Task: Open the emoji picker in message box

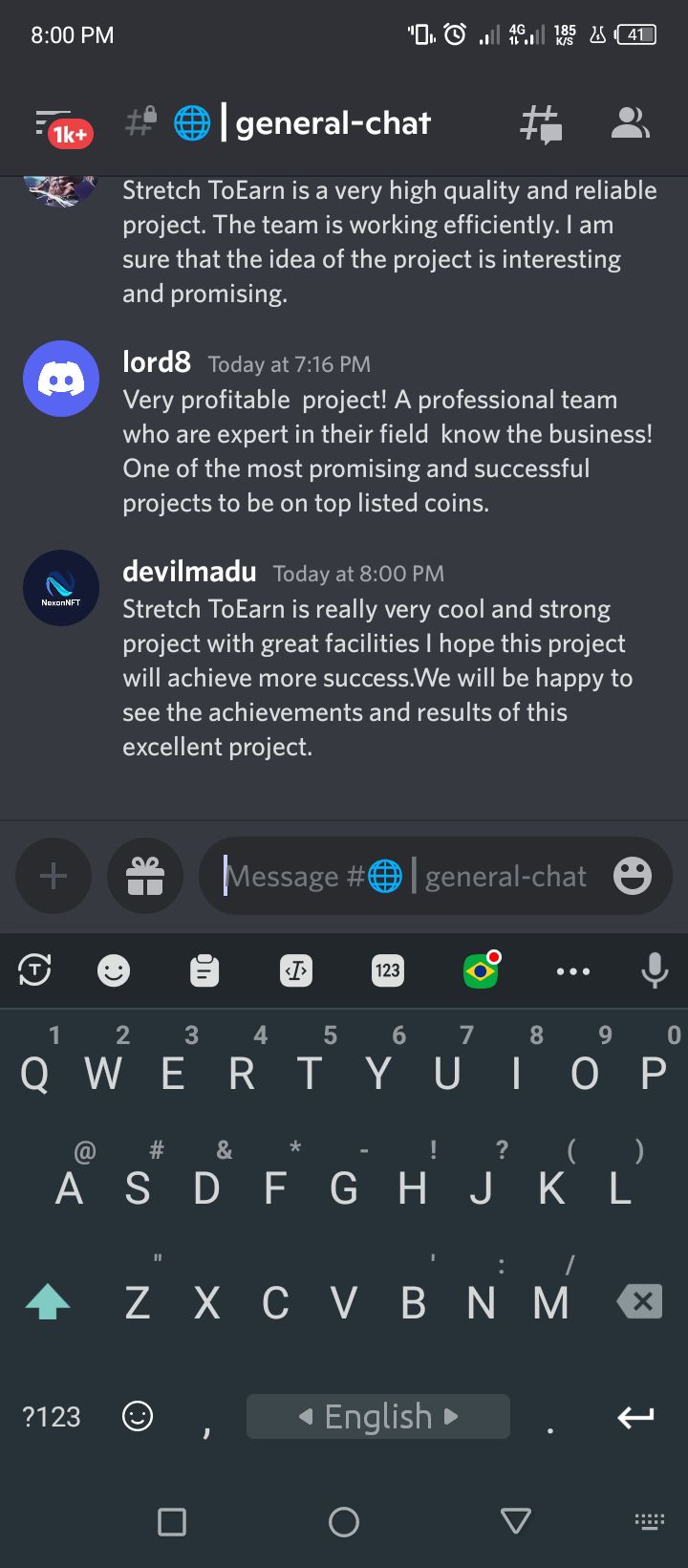Action: coord(633,876)
